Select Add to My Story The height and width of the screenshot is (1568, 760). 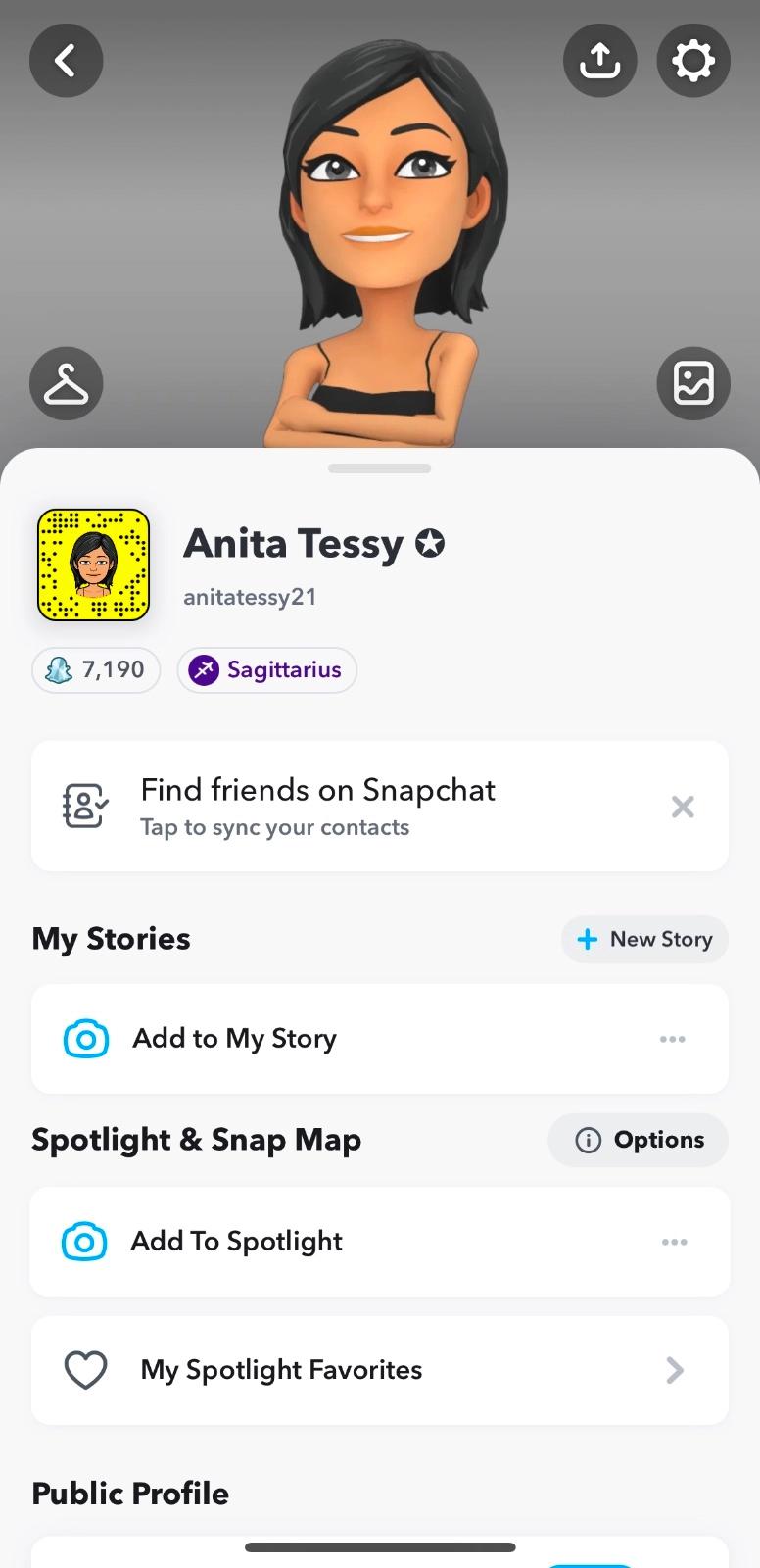235,1039
